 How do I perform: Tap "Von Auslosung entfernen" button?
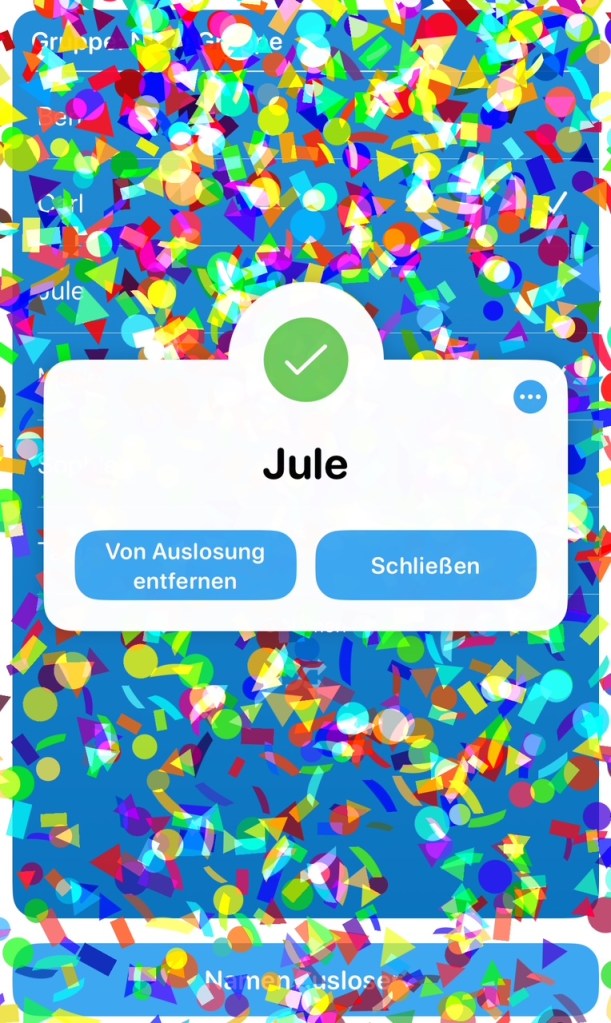(x=185, y=565)
